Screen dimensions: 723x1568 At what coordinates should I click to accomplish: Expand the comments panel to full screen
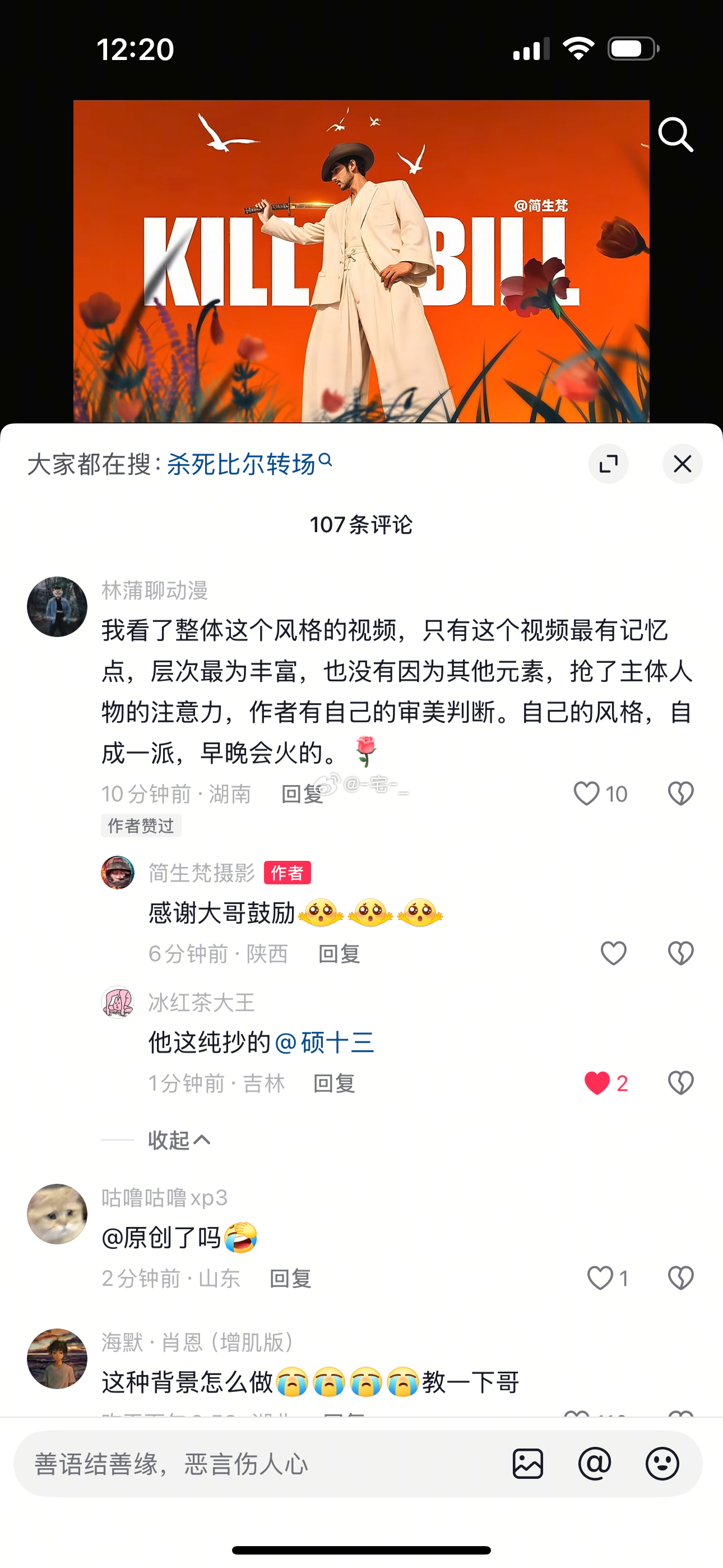[609, 464]
